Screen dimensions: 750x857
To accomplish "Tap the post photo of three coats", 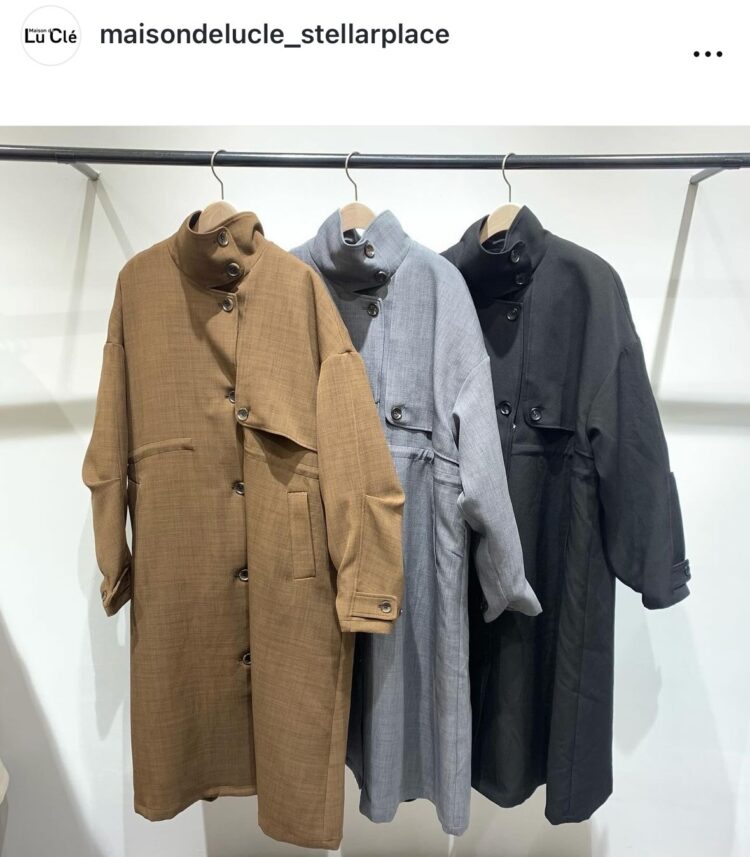I will [375, 490].
